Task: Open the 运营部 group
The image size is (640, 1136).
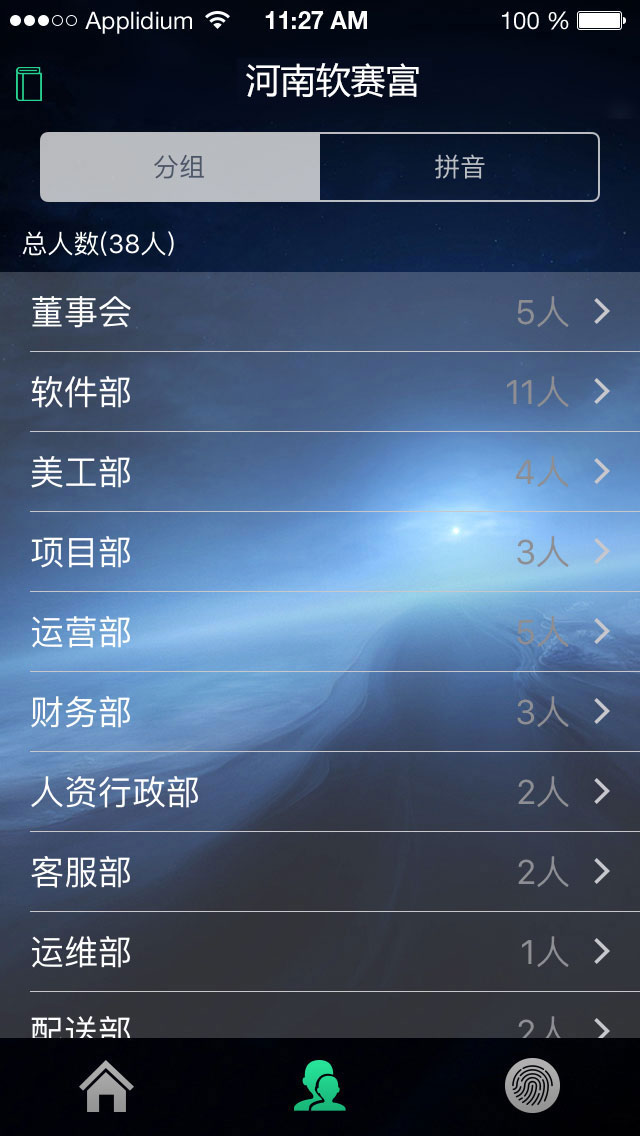Action: tap(320, 632)
